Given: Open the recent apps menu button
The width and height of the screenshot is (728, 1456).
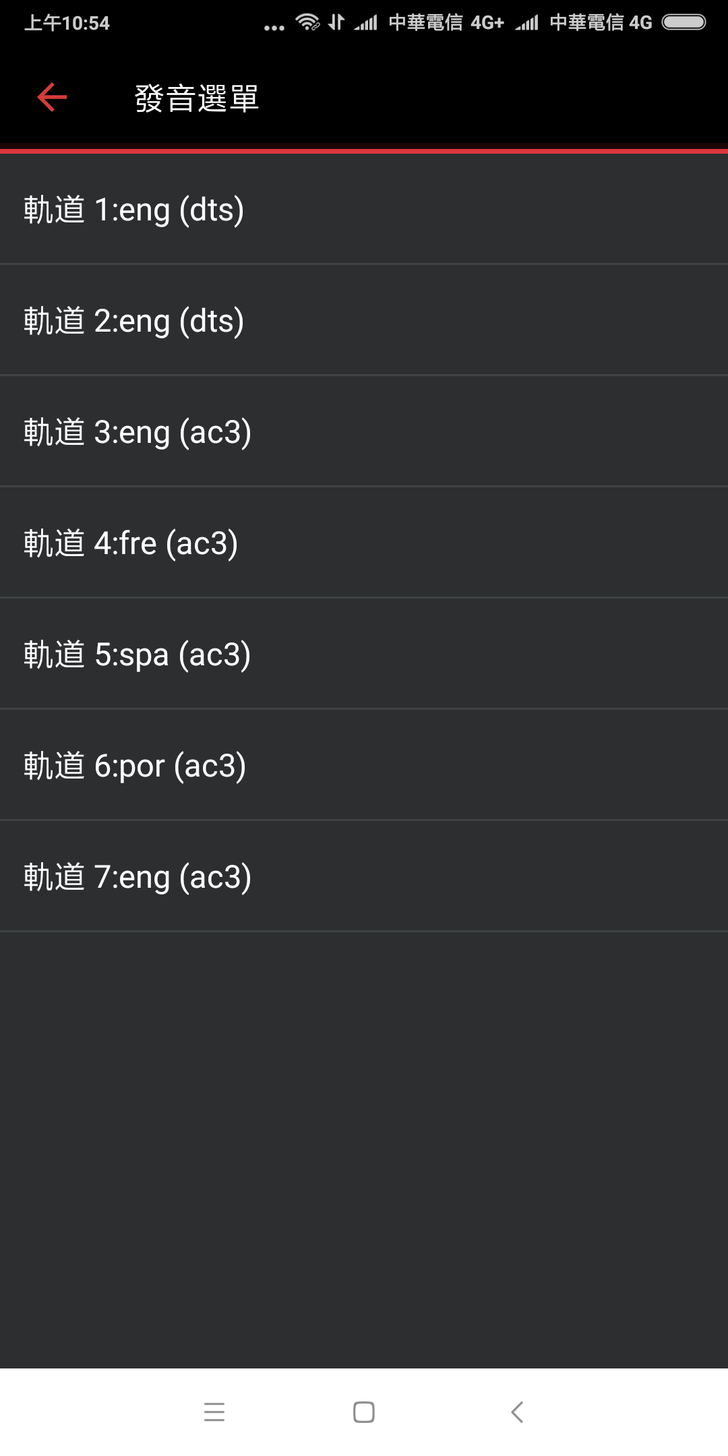Looking at the screenshot, I should tap(214, 1412).
